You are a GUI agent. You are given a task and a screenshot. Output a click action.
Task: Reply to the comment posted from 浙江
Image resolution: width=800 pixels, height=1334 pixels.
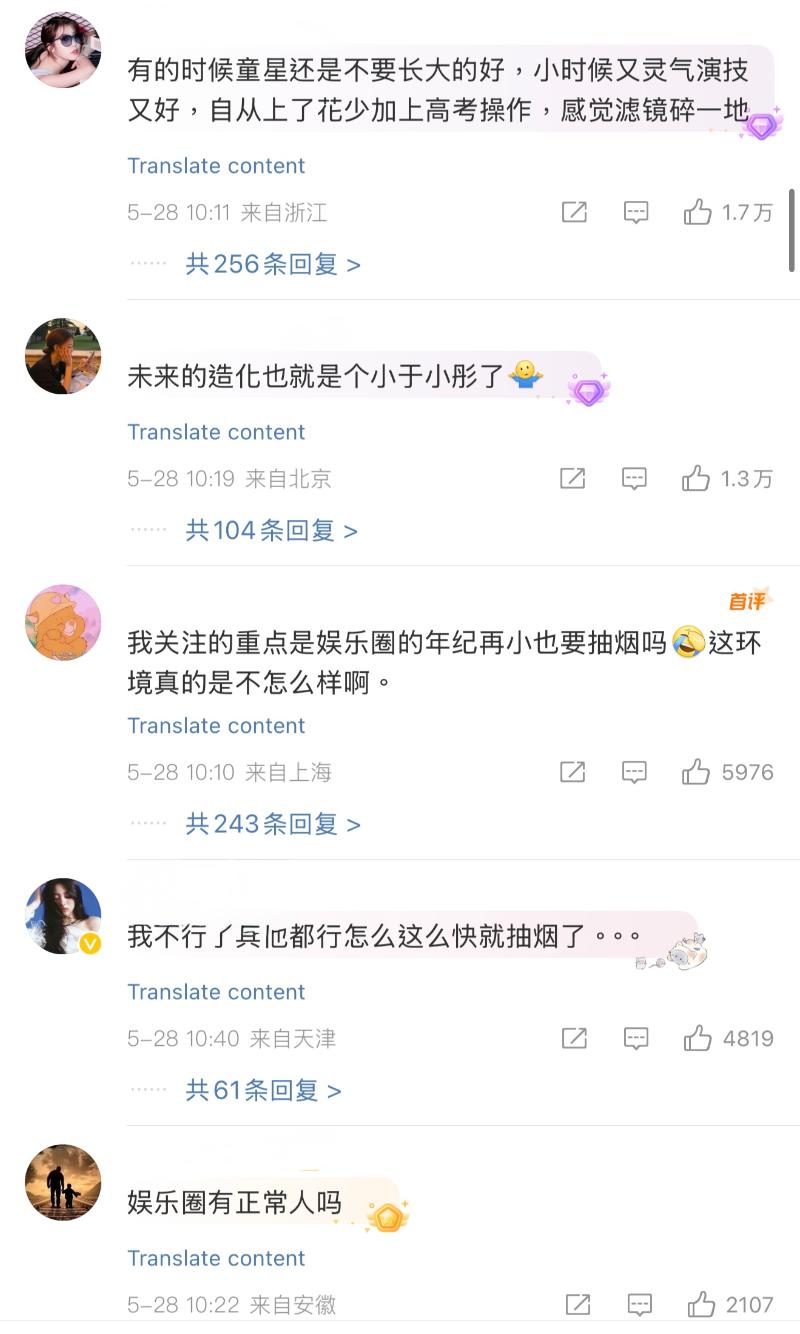pos(636,212)
